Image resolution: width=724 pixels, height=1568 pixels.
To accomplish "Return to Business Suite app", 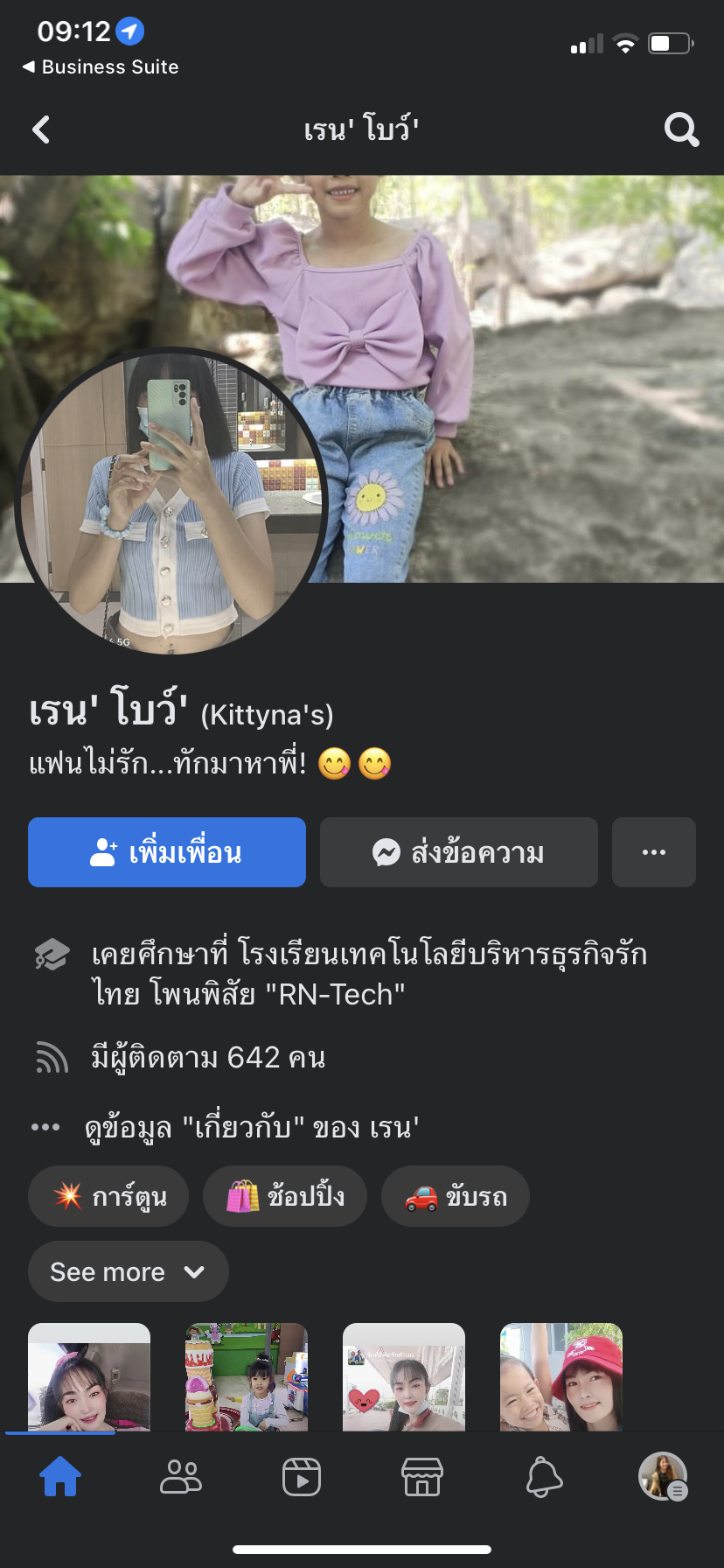I will click(101, 67).
